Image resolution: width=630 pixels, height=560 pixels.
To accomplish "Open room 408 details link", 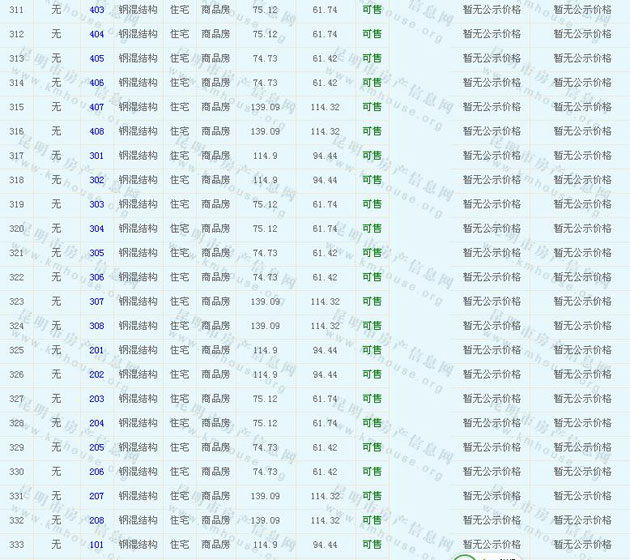I will click(96, 132).
